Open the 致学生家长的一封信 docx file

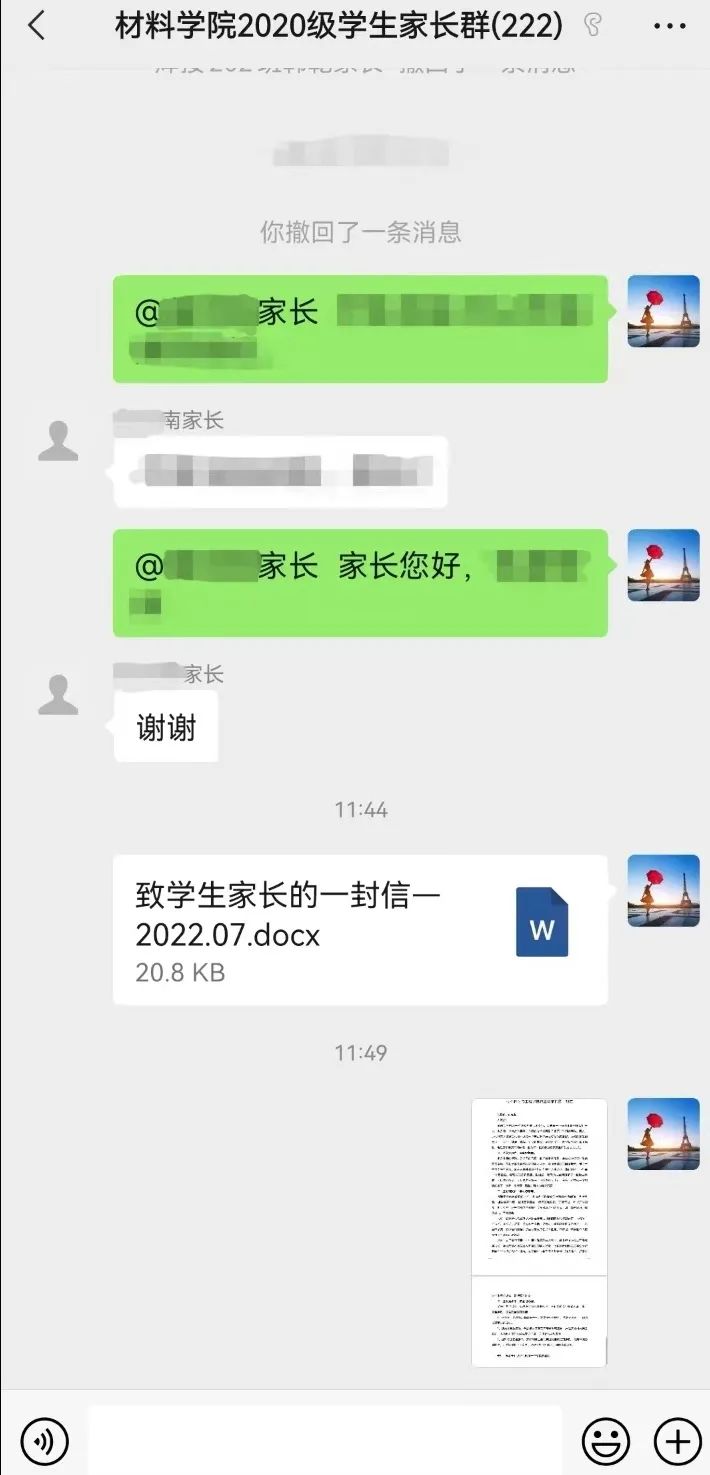pyautogui.click(x=360, y=930)
